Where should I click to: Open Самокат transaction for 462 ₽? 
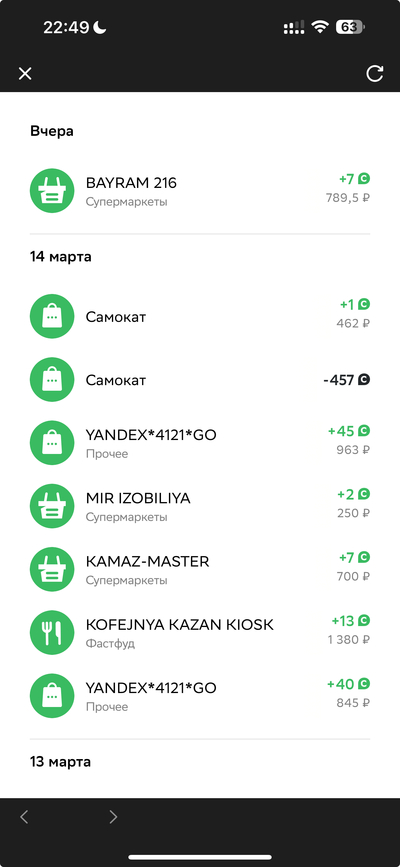[x=200, y=316]
